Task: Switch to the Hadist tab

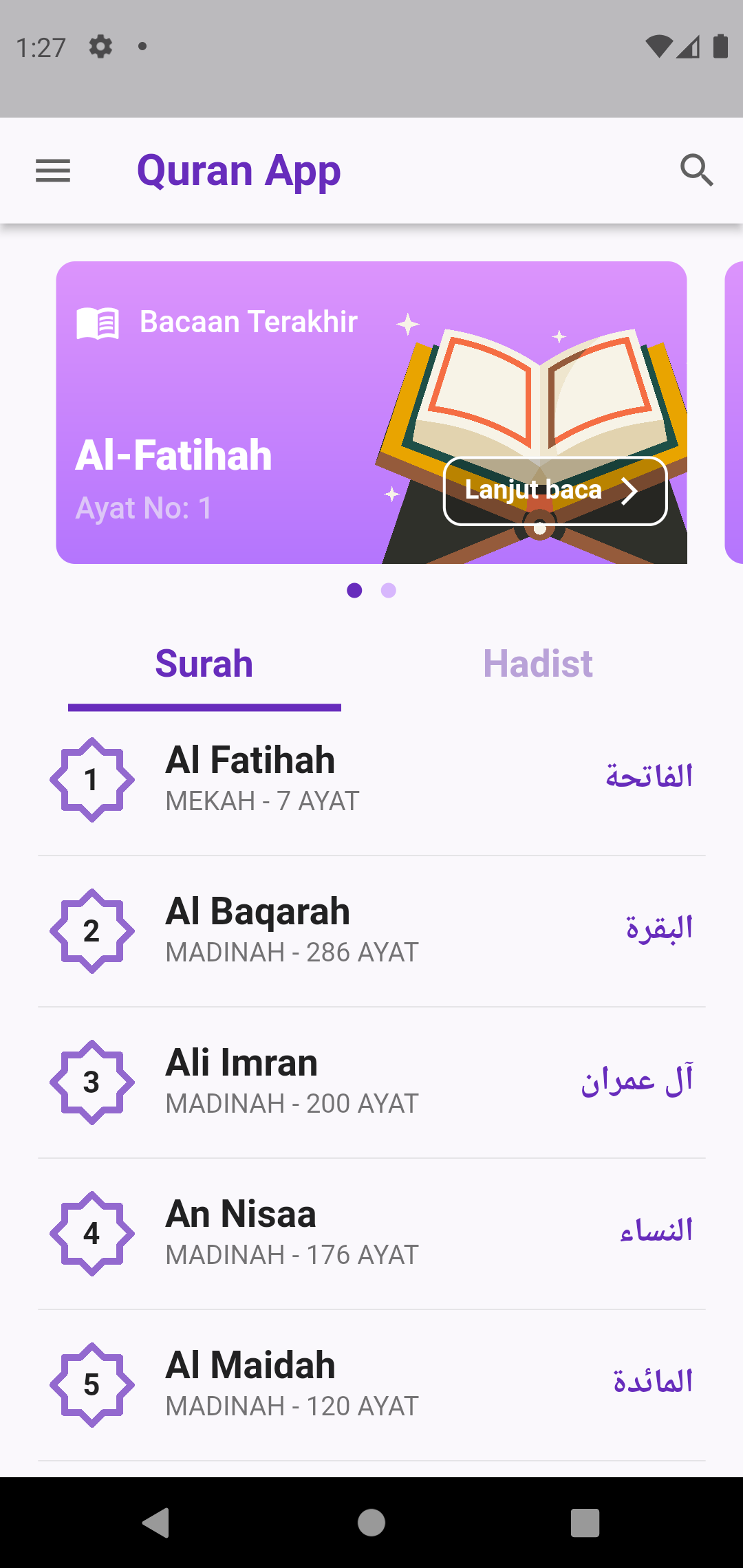Action: coord(538,662)
